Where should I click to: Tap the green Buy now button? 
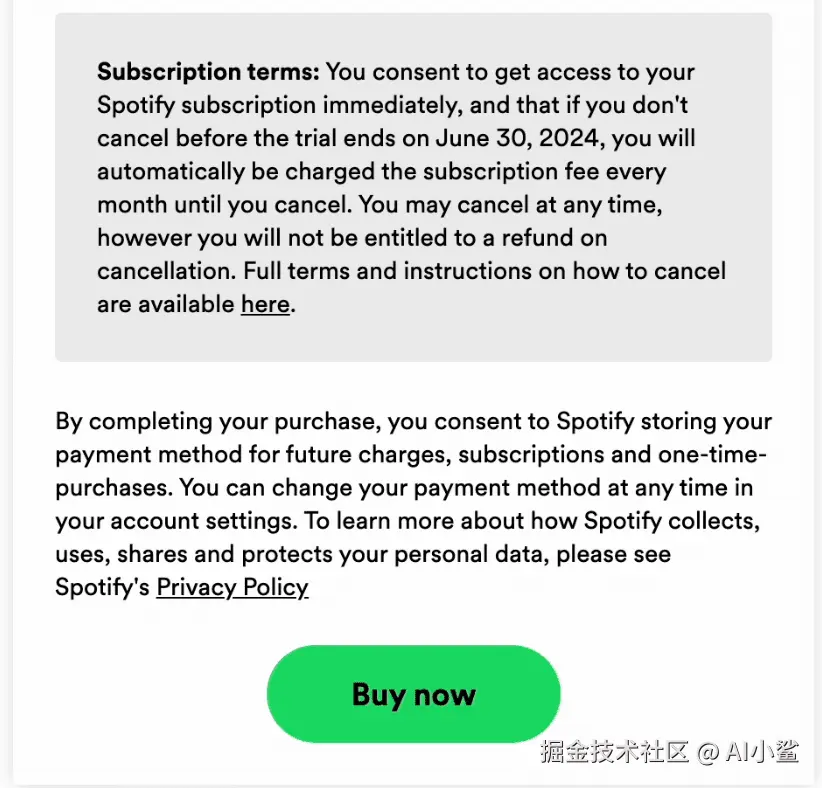[413, 694]
